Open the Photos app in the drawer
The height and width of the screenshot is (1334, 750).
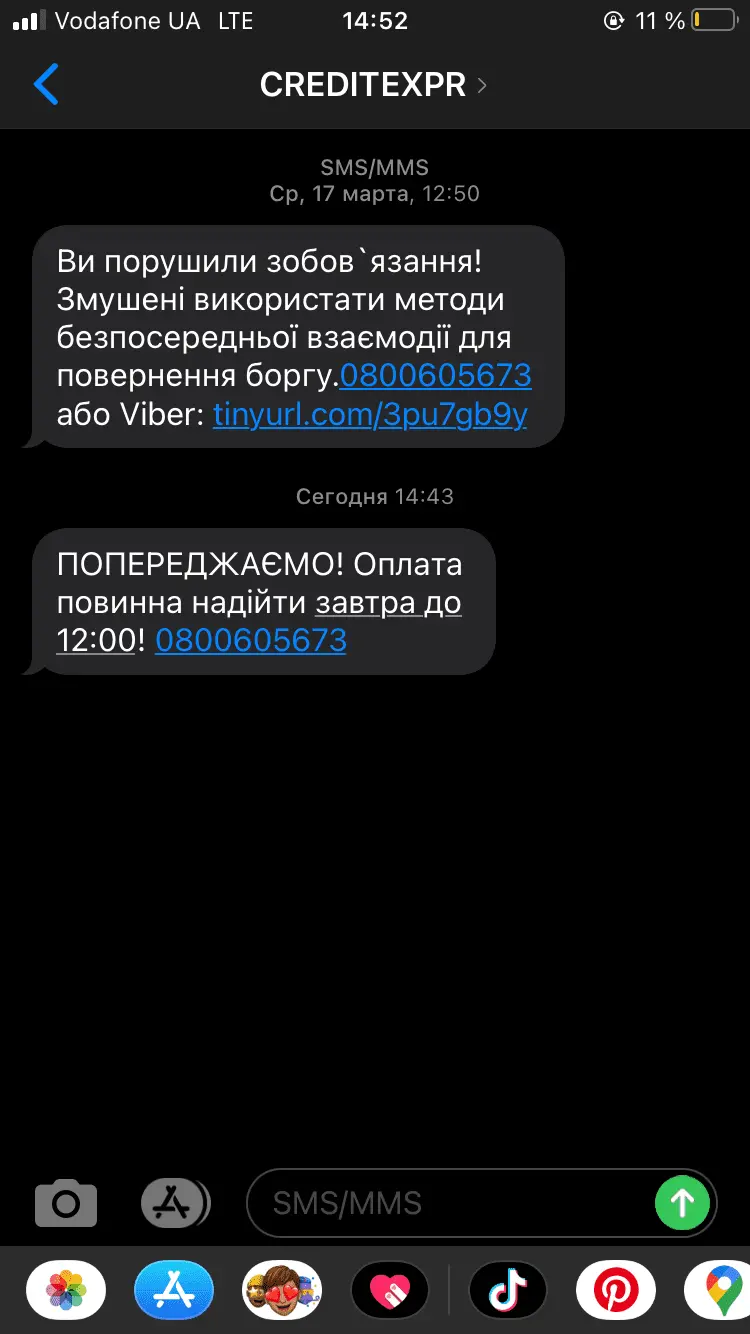click(66, 1292)
